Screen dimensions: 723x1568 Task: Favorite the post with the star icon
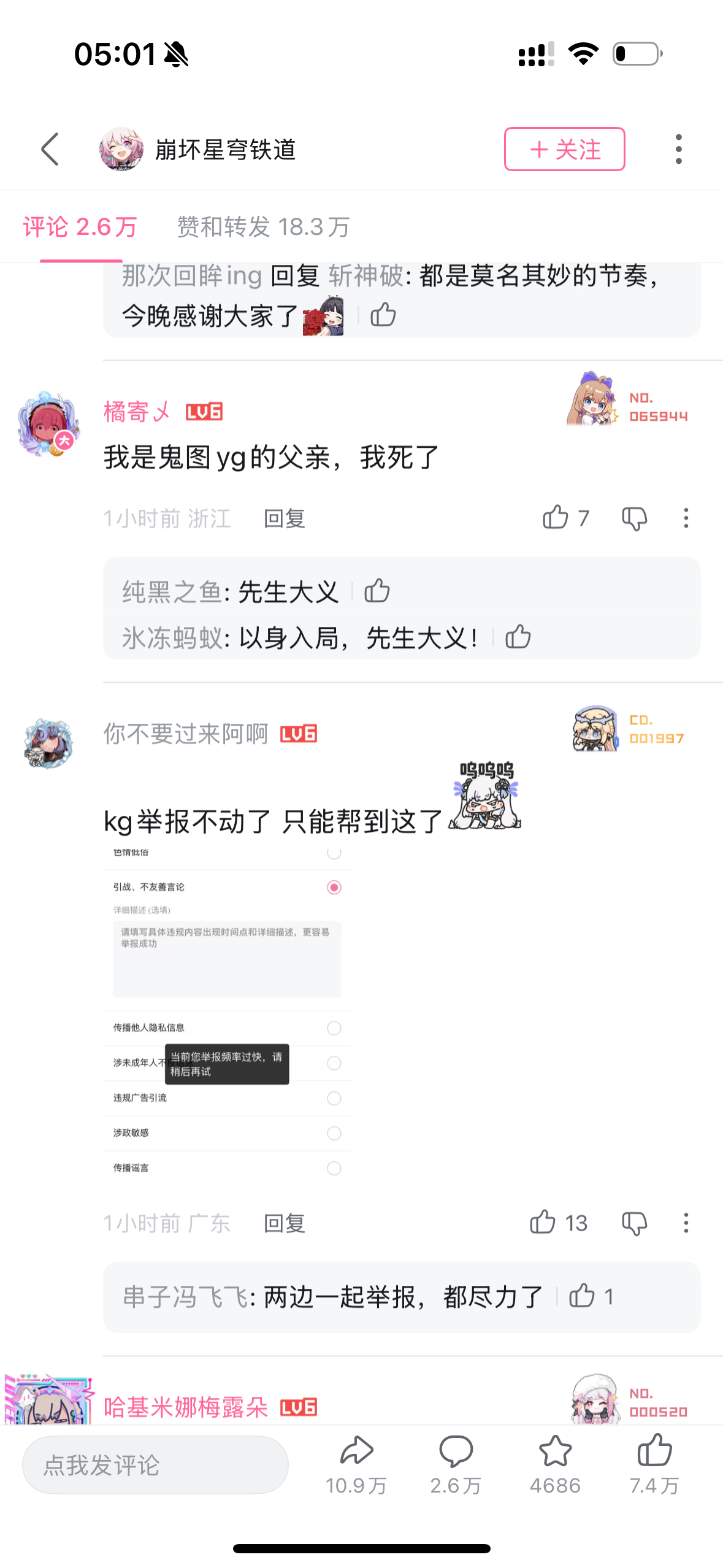tap(555, 1463)
